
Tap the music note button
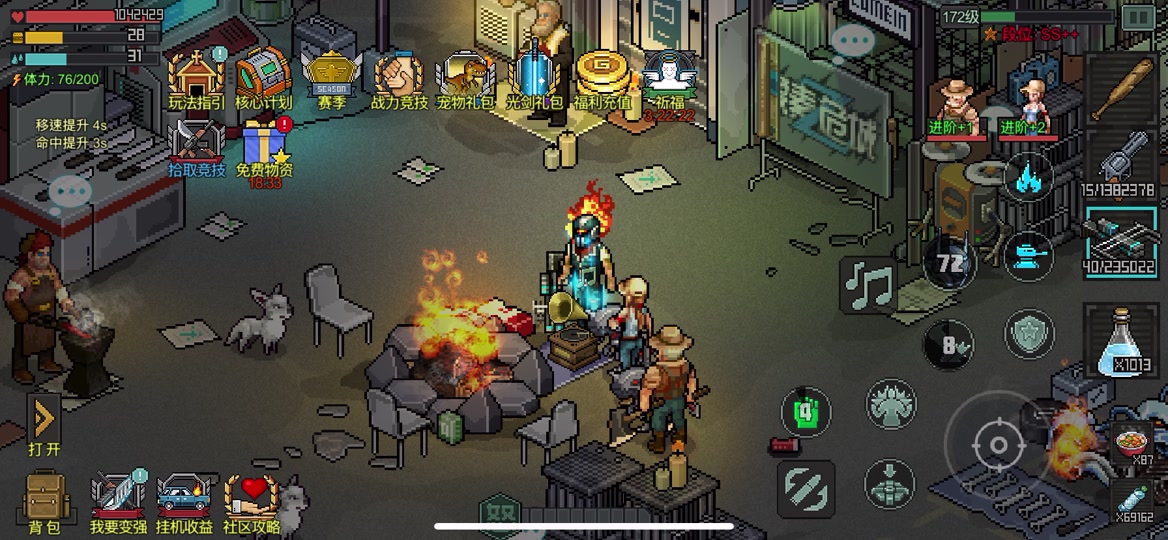pyautogui.click(x=867, y=285)
